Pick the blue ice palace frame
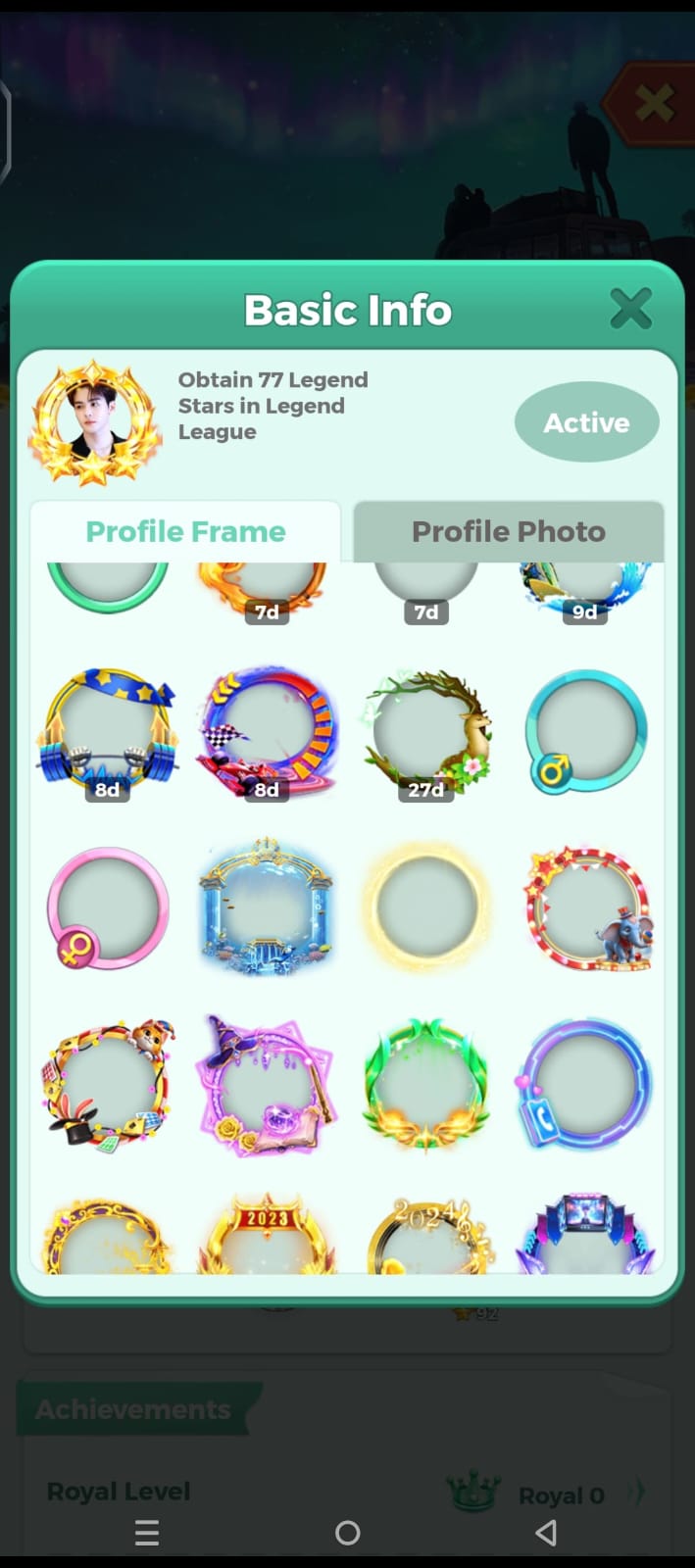This screenshot has height=1568, width=695. 267,907
